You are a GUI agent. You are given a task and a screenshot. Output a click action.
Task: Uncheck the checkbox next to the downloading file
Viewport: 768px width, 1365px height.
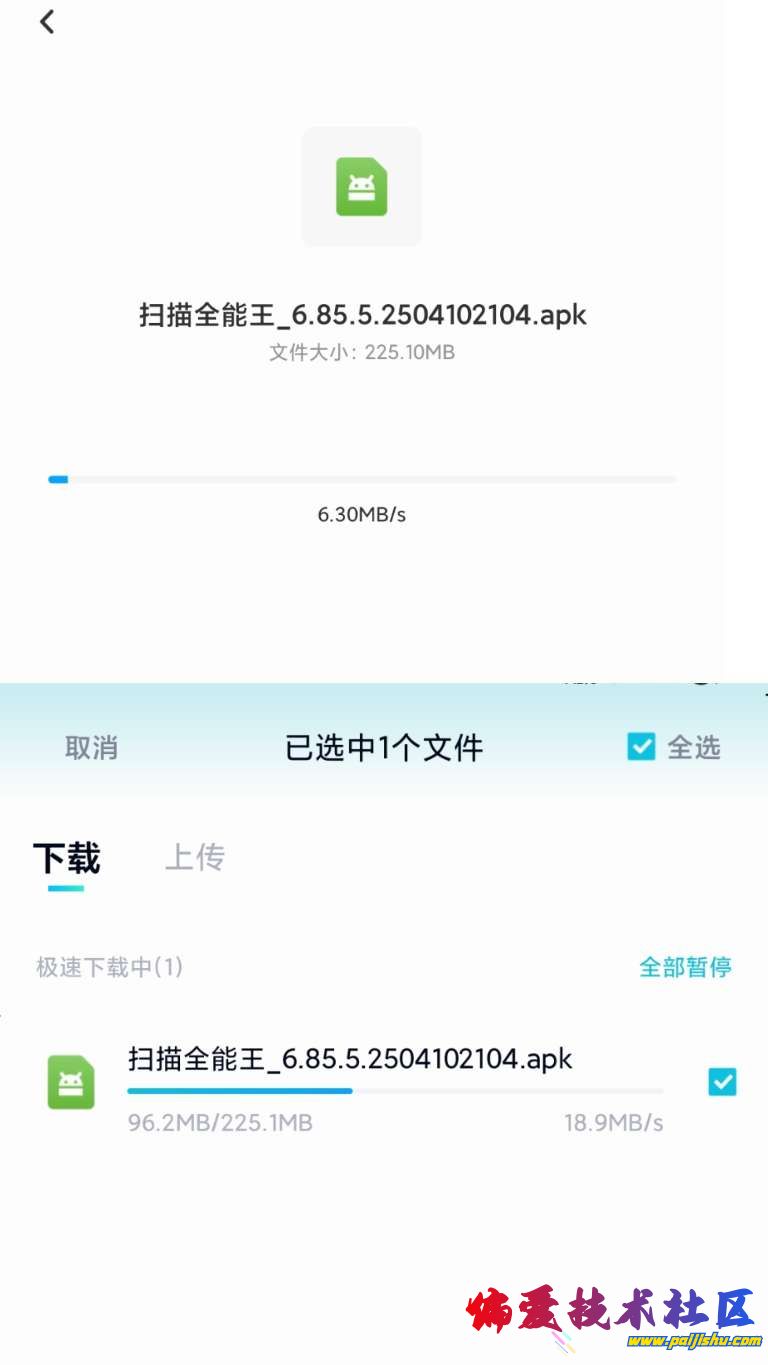[x=722, y=1081]
